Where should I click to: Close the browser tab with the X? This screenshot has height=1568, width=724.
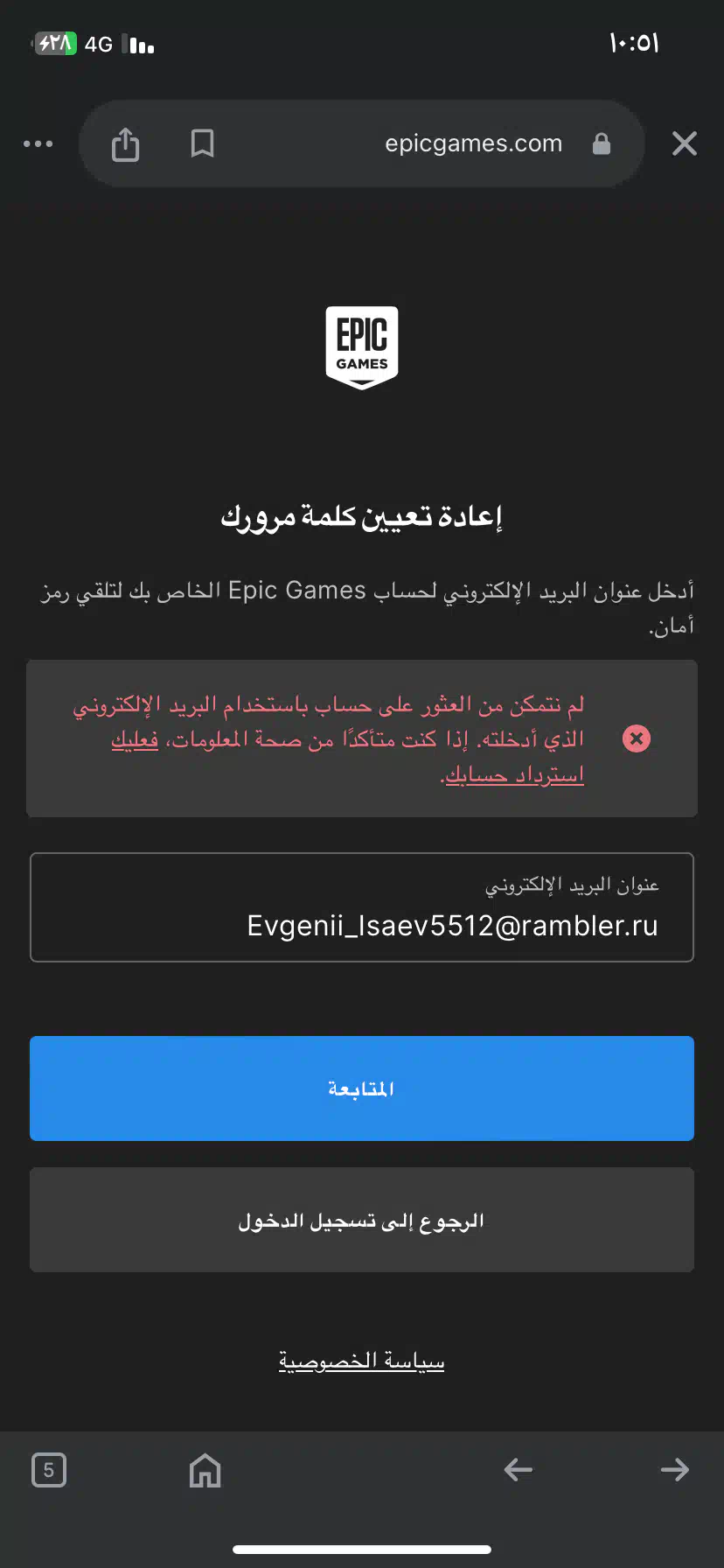(x=685, y=143)
